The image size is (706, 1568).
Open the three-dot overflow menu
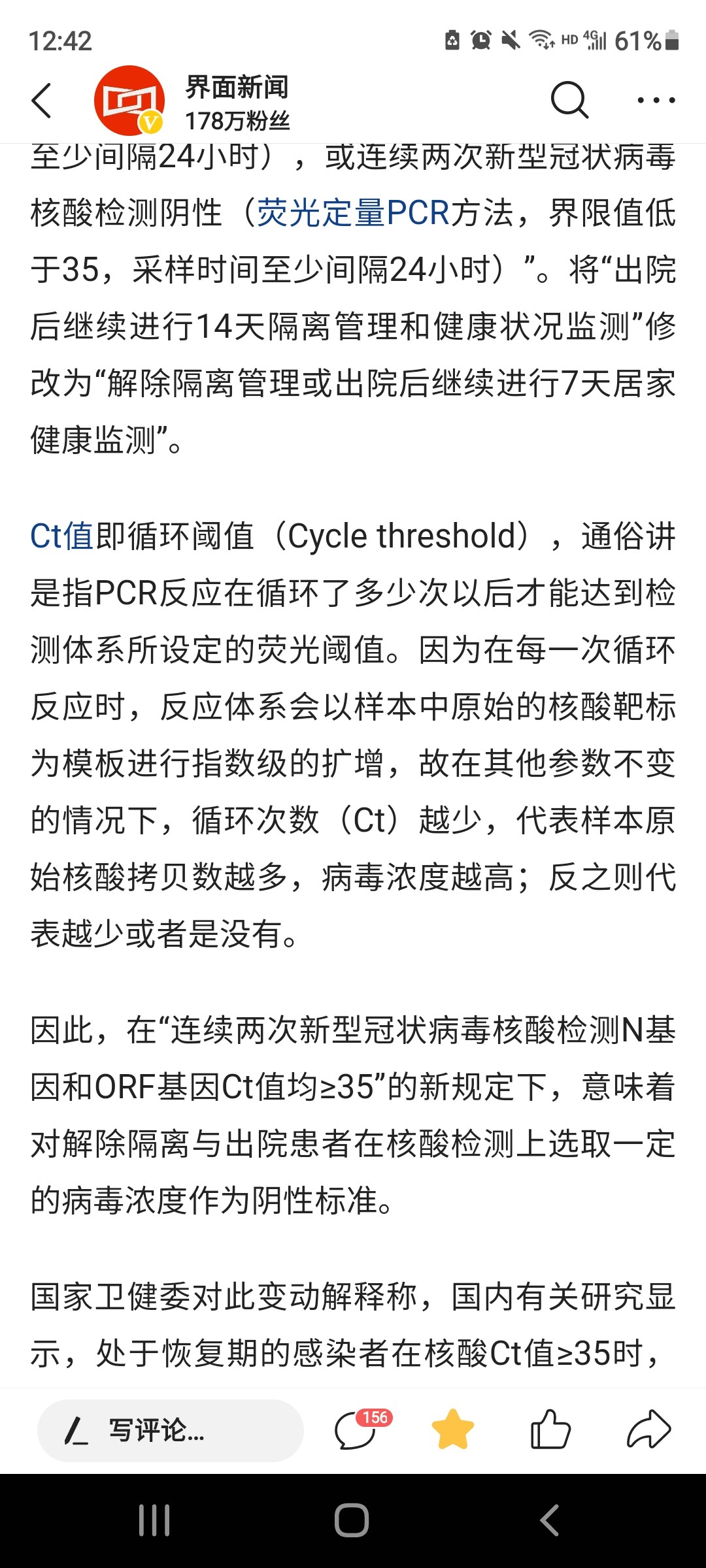656,100
